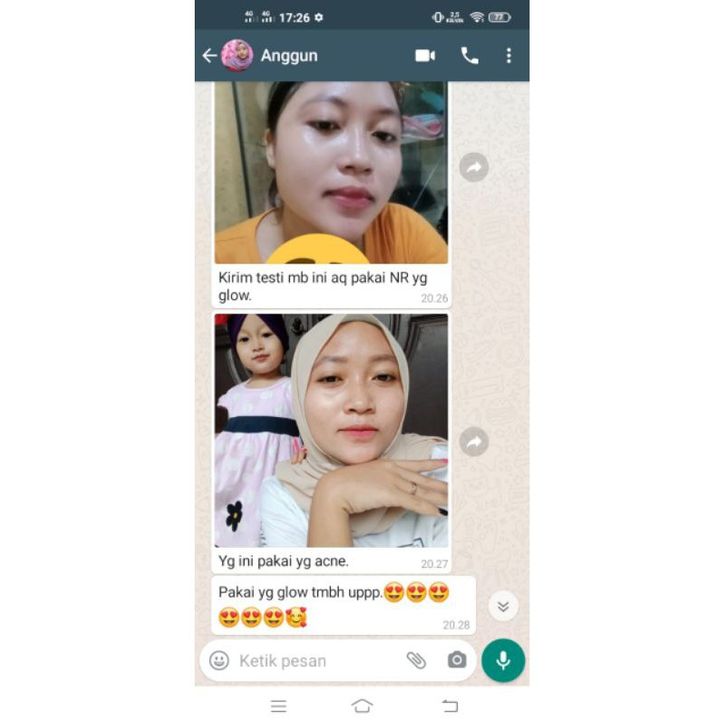The height and width of the screenshot is (726, 726).
Task: Open the chat overflow menu
Action: [x=508, y=56]
